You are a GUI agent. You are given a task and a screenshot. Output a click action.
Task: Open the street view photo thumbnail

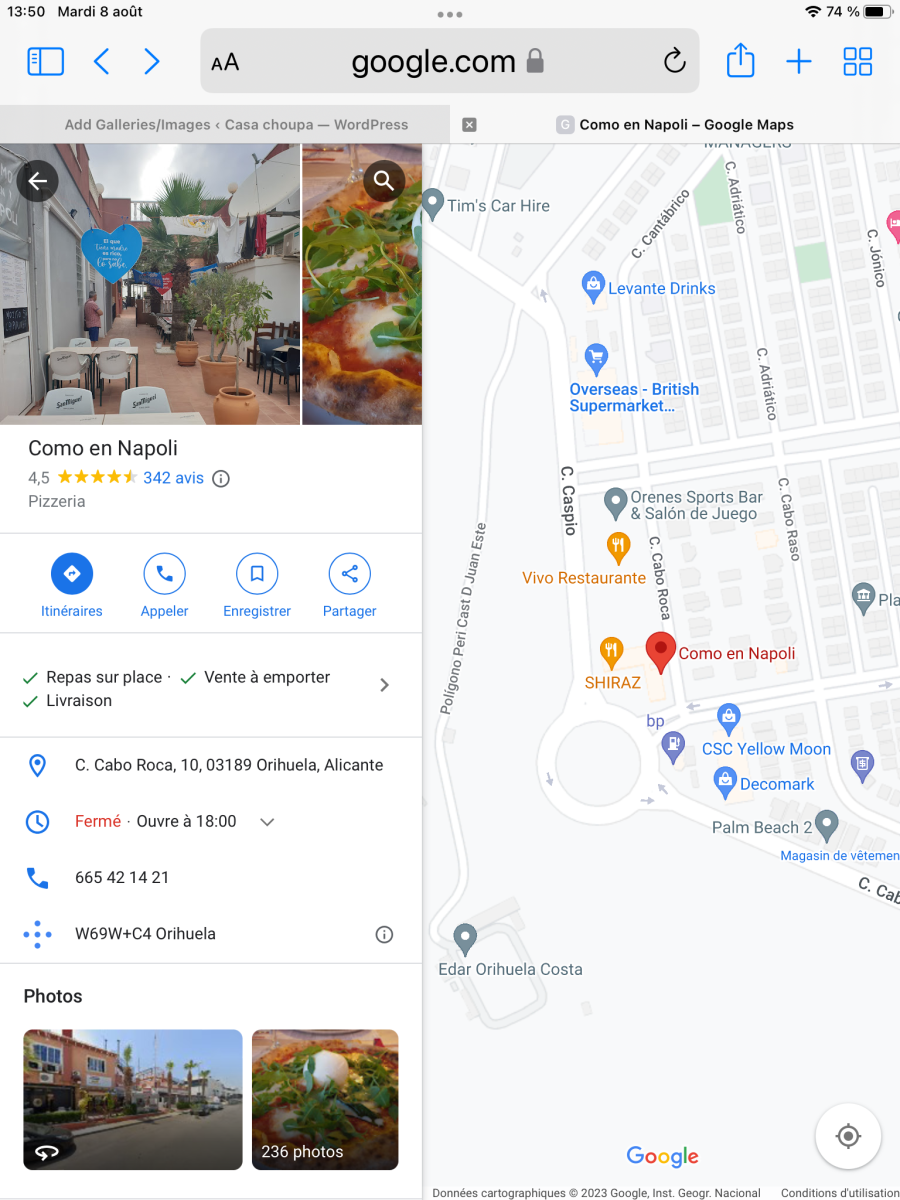coord(133,1099)
